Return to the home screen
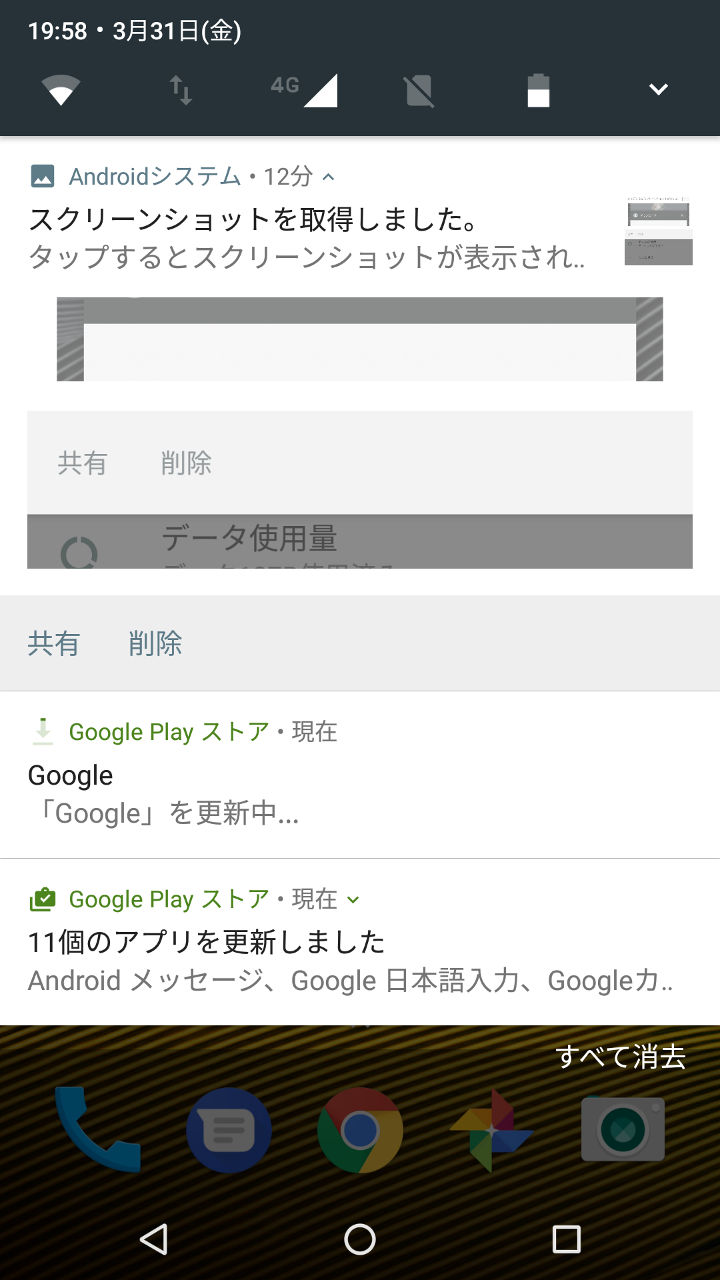The width and height of the screenshot is (720, 1280). pyautogui.click(x=360, y=1240)
